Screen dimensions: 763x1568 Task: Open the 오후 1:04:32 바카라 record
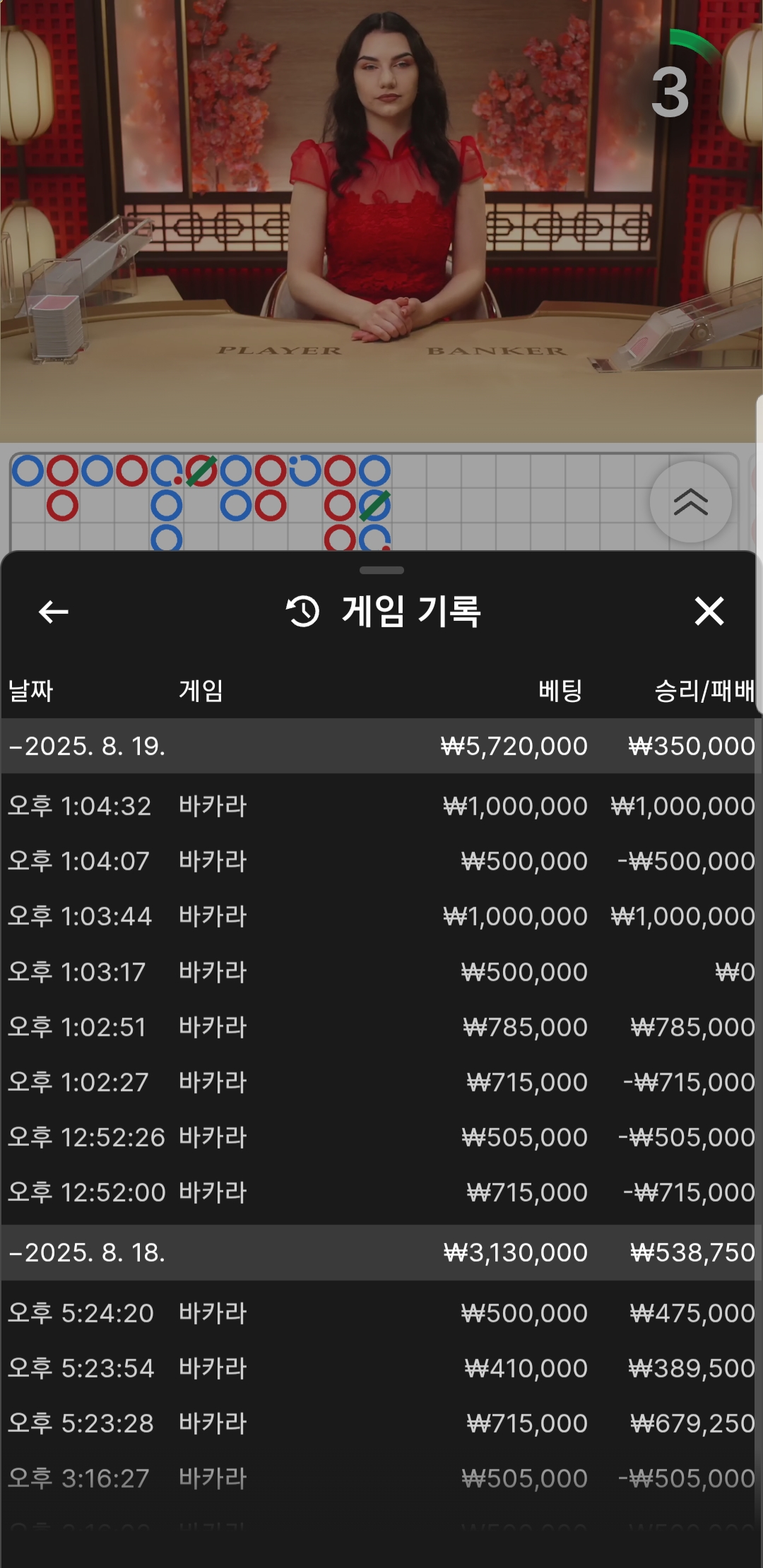coord(381,806)
